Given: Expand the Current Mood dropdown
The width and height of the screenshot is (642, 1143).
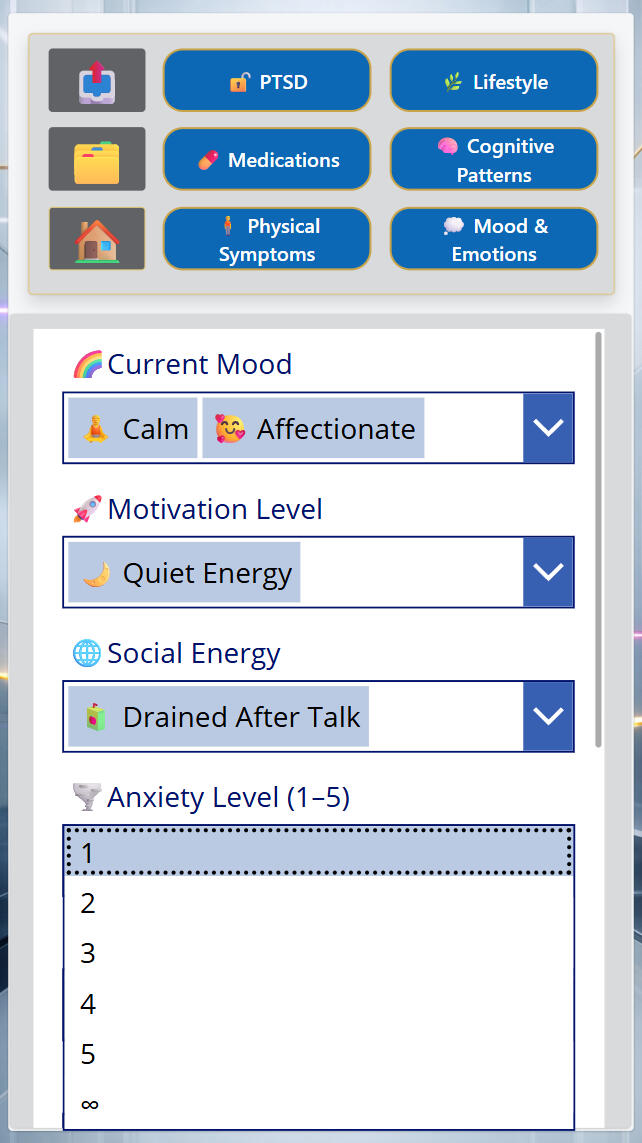Looking at the screenshot, I should click(x=548, y=428).
